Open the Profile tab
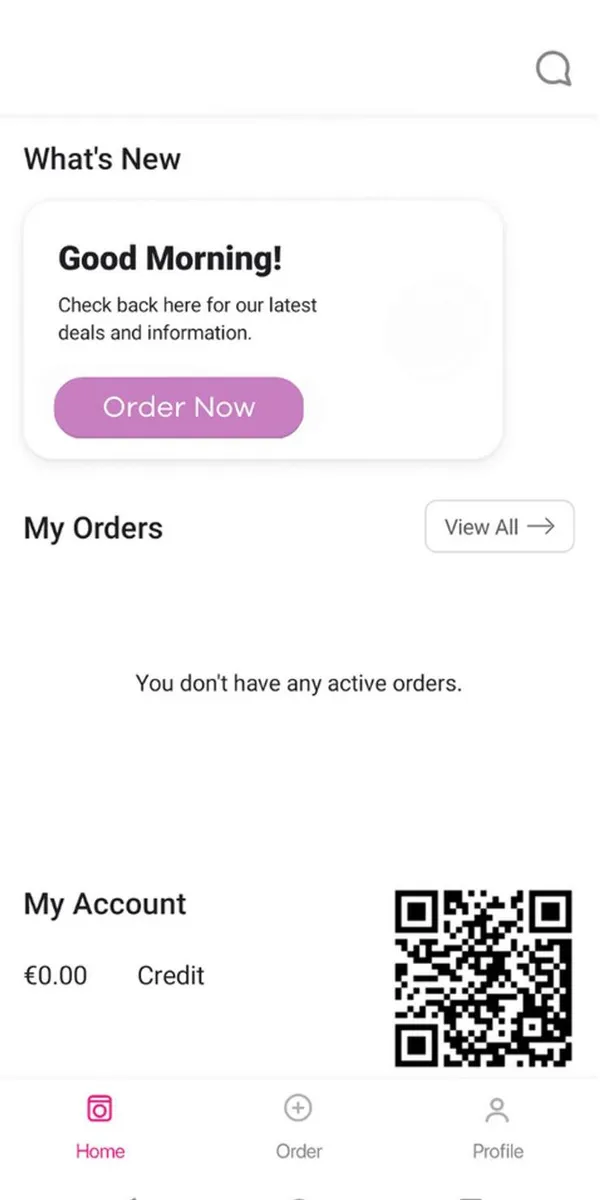This screenshot has width=600, height=1200. click(498, 1126)
